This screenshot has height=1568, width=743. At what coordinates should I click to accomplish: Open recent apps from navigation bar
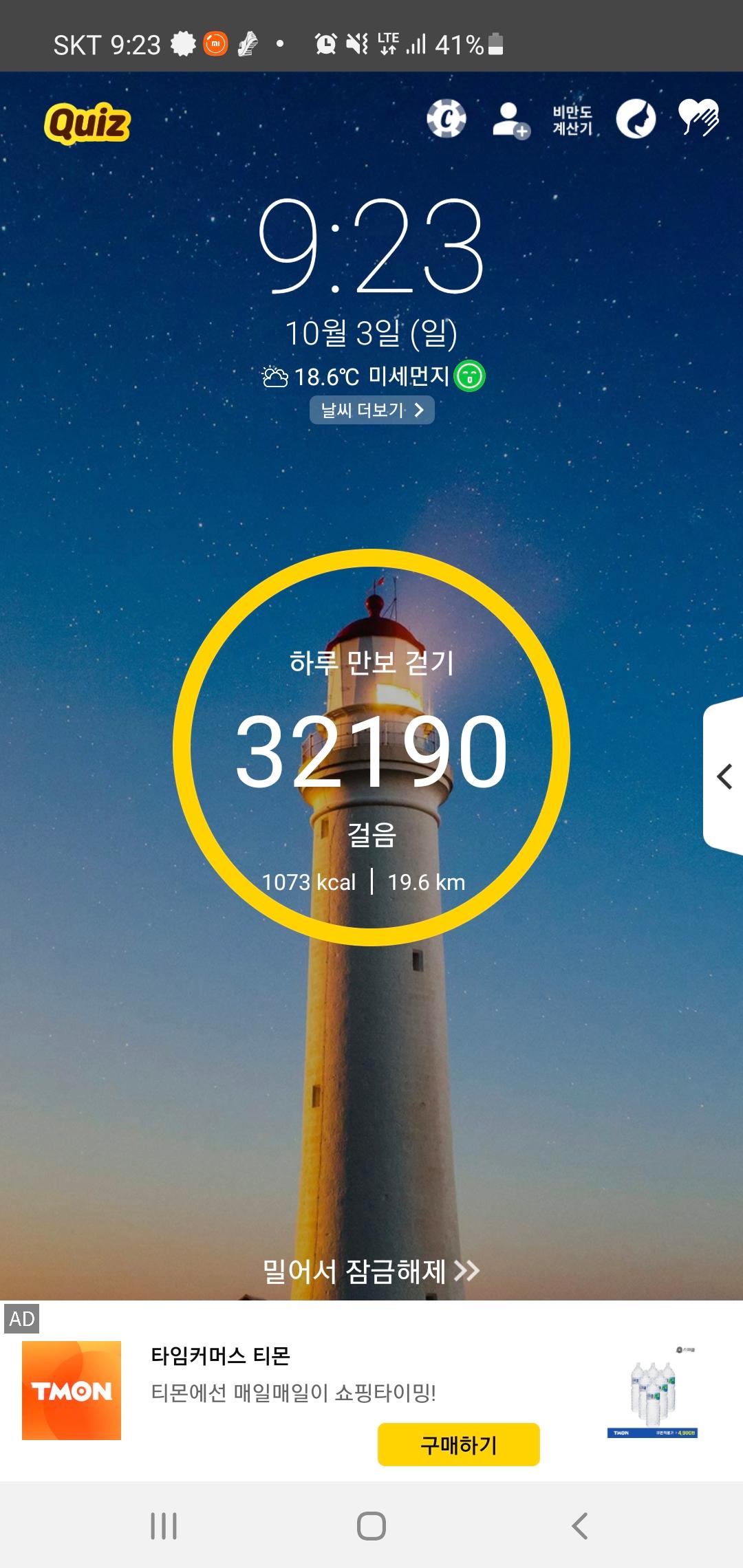tap(164, 1526)
